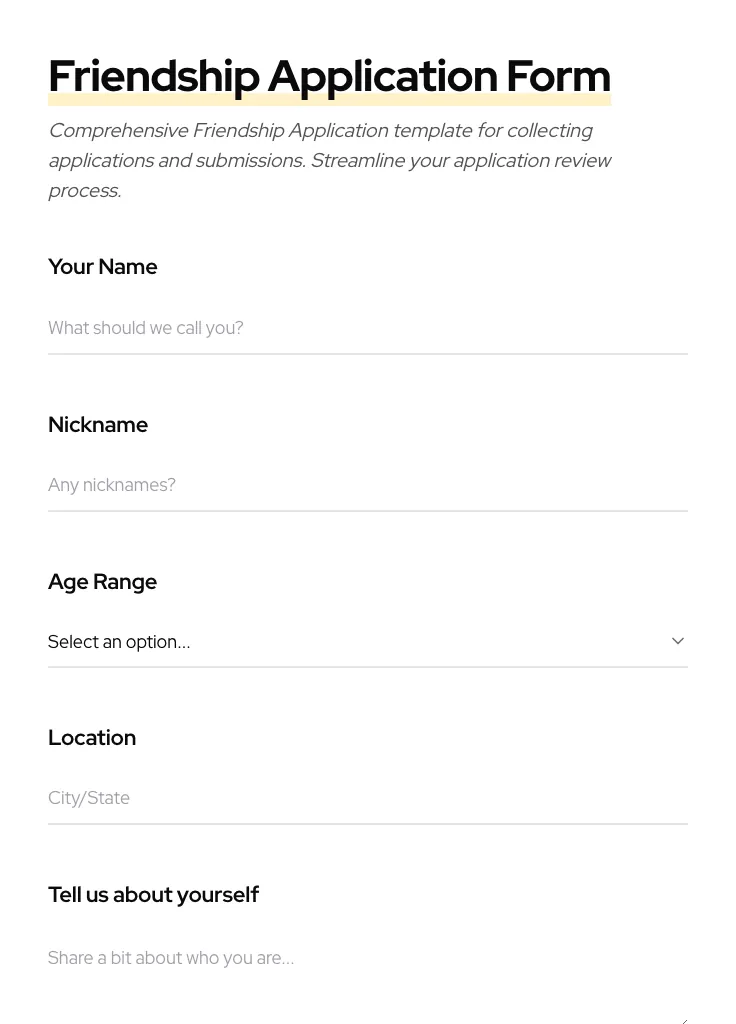Select the Your Name field label
This screenshot has height=1024, width=736.
click(102, 267)
